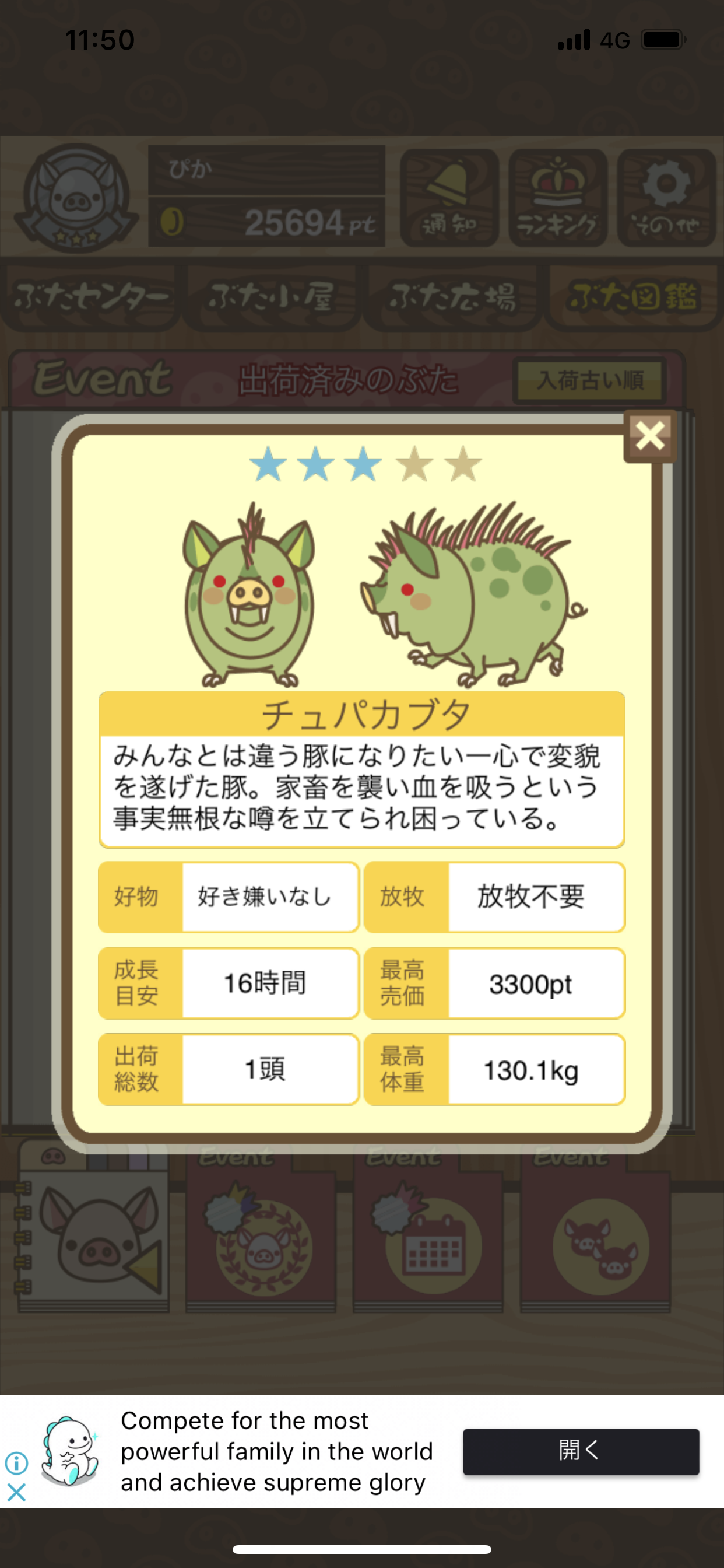Dismiss the ad banner with the X
Screen dimensions: 724x1568
pyautogui.click(x=16, y=1492)
